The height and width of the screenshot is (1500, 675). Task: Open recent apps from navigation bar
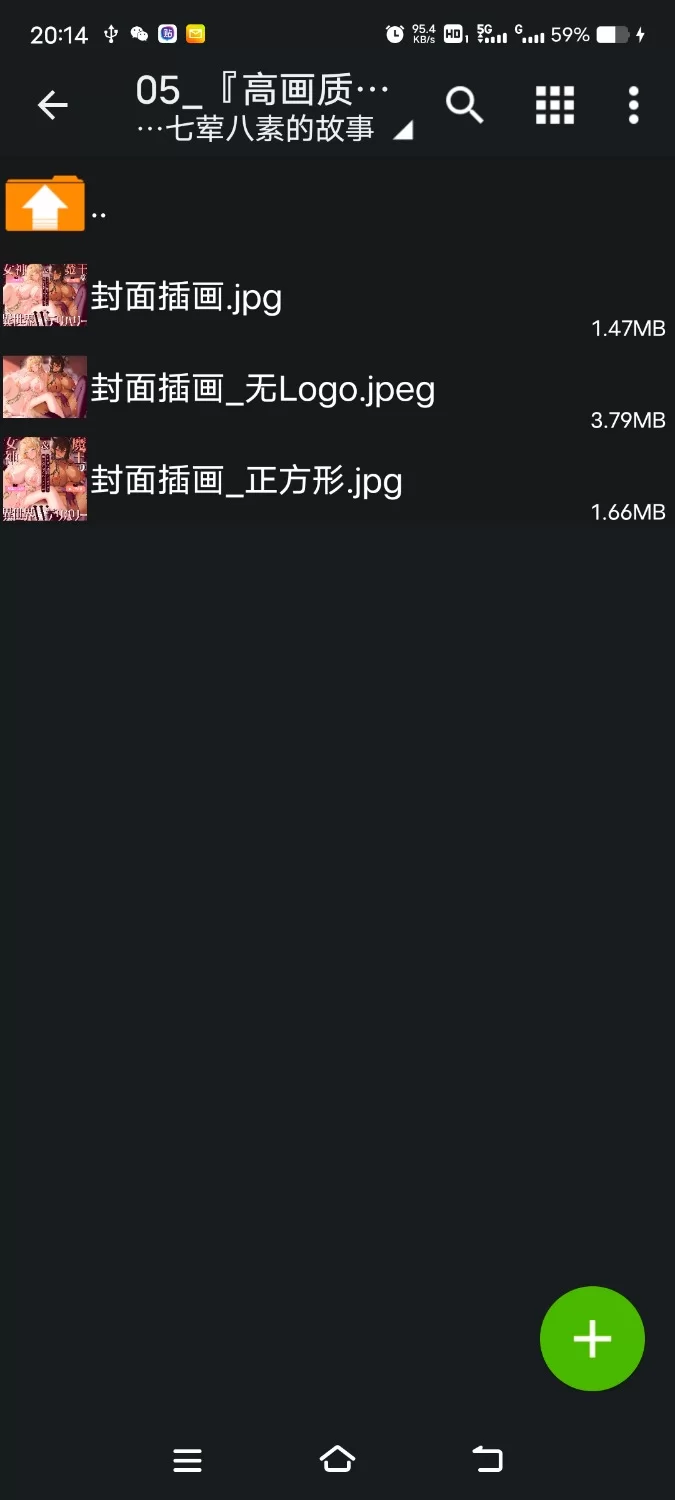point(187,1460)
